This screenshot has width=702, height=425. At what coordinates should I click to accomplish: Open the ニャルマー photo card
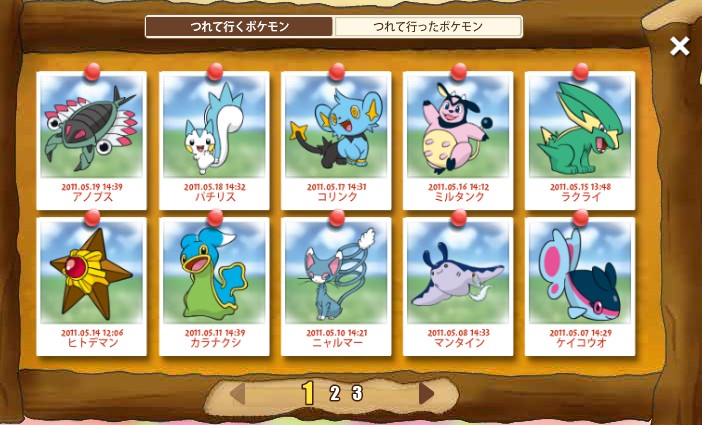335,284
